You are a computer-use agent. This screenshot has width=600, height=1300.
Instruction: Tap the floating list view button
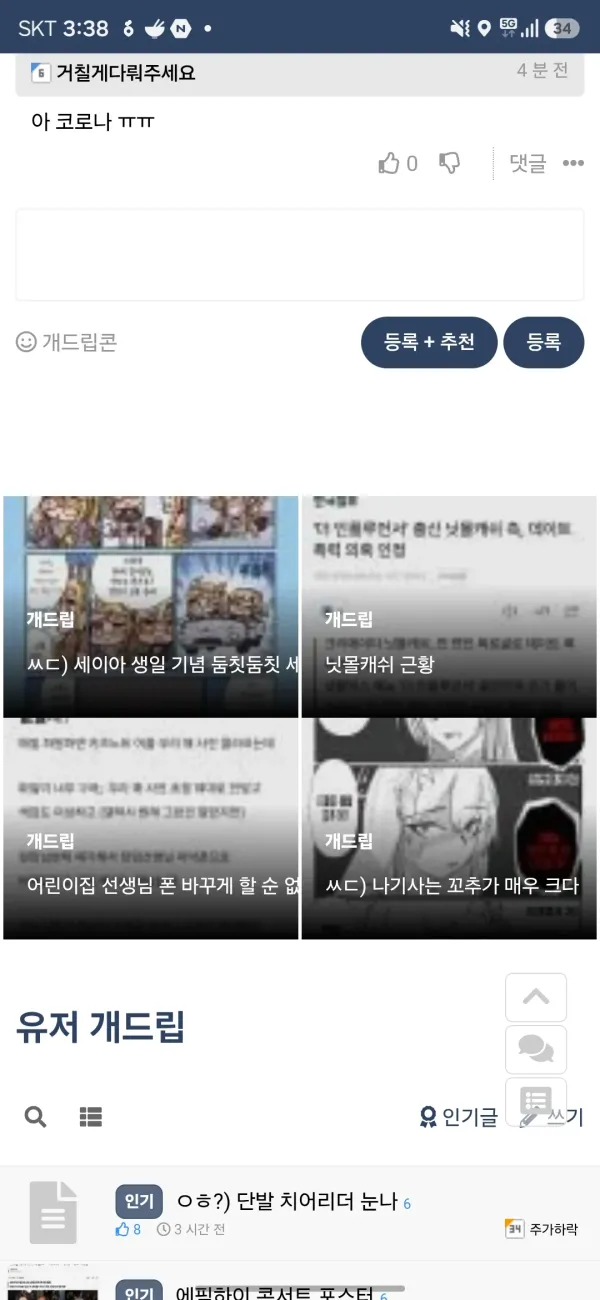click(x=536, y=1101)
